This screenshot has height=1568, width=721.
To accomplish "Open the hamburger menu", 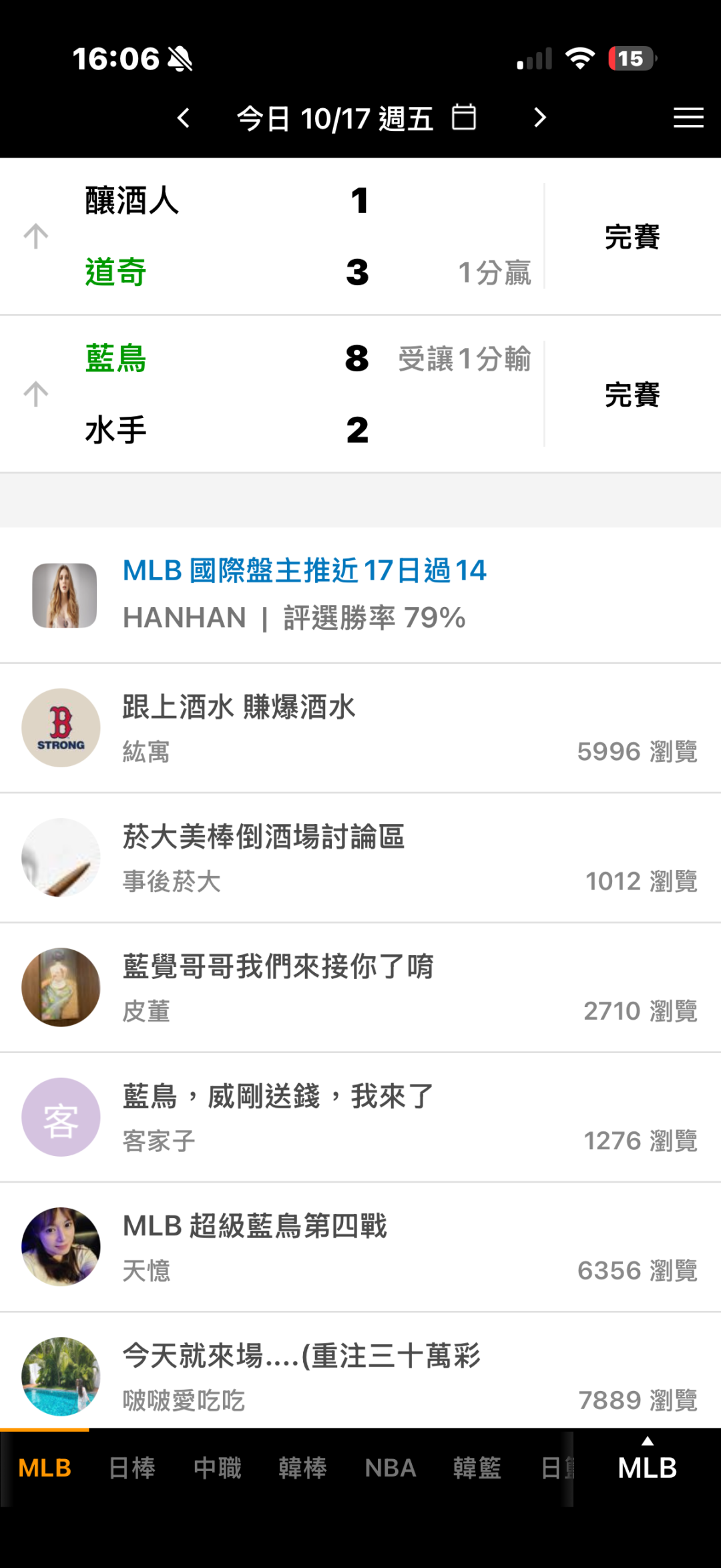I will [x=688, y=118].
